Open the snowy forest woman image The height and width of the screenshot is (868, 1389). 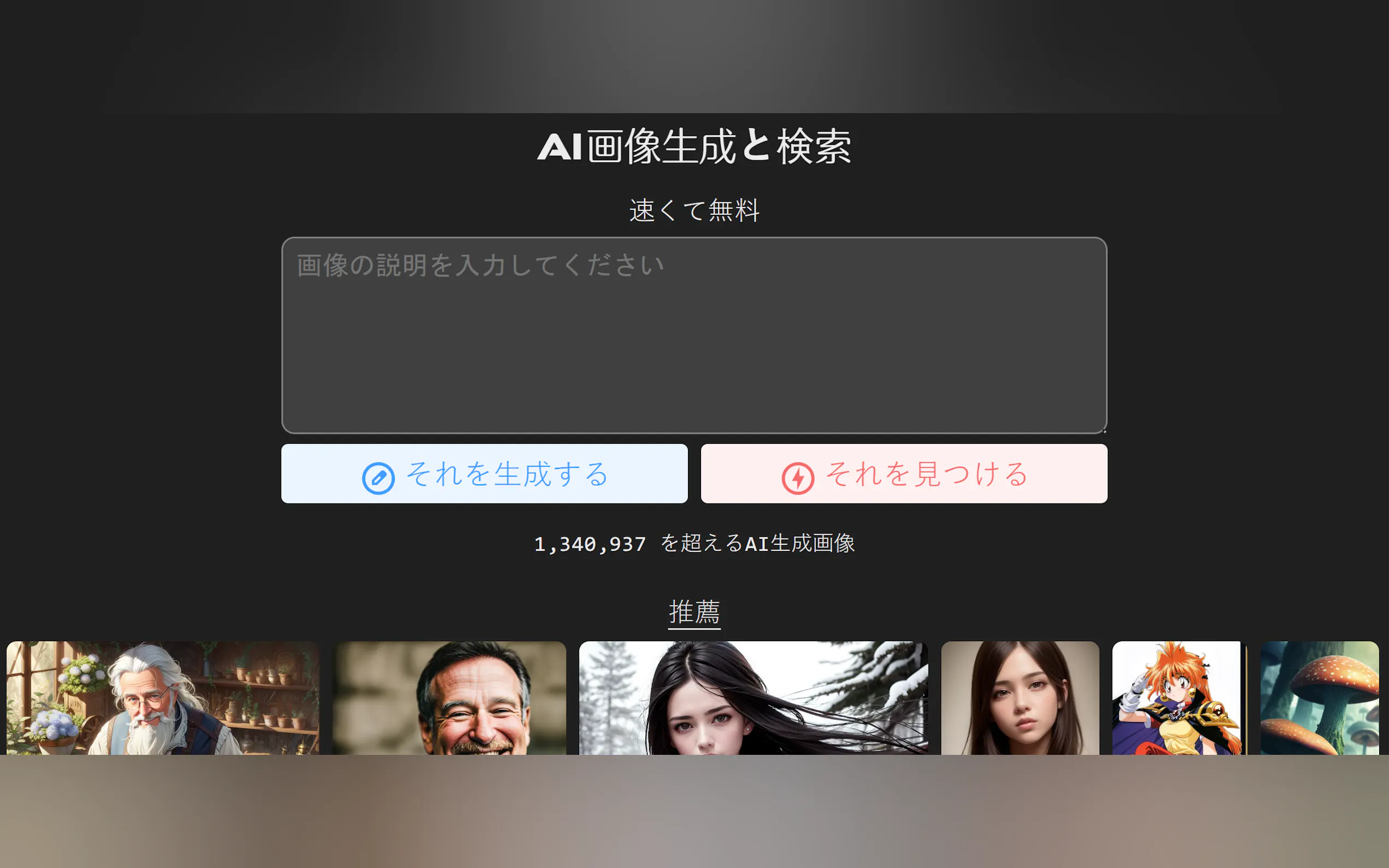click(x=753, y=697)
